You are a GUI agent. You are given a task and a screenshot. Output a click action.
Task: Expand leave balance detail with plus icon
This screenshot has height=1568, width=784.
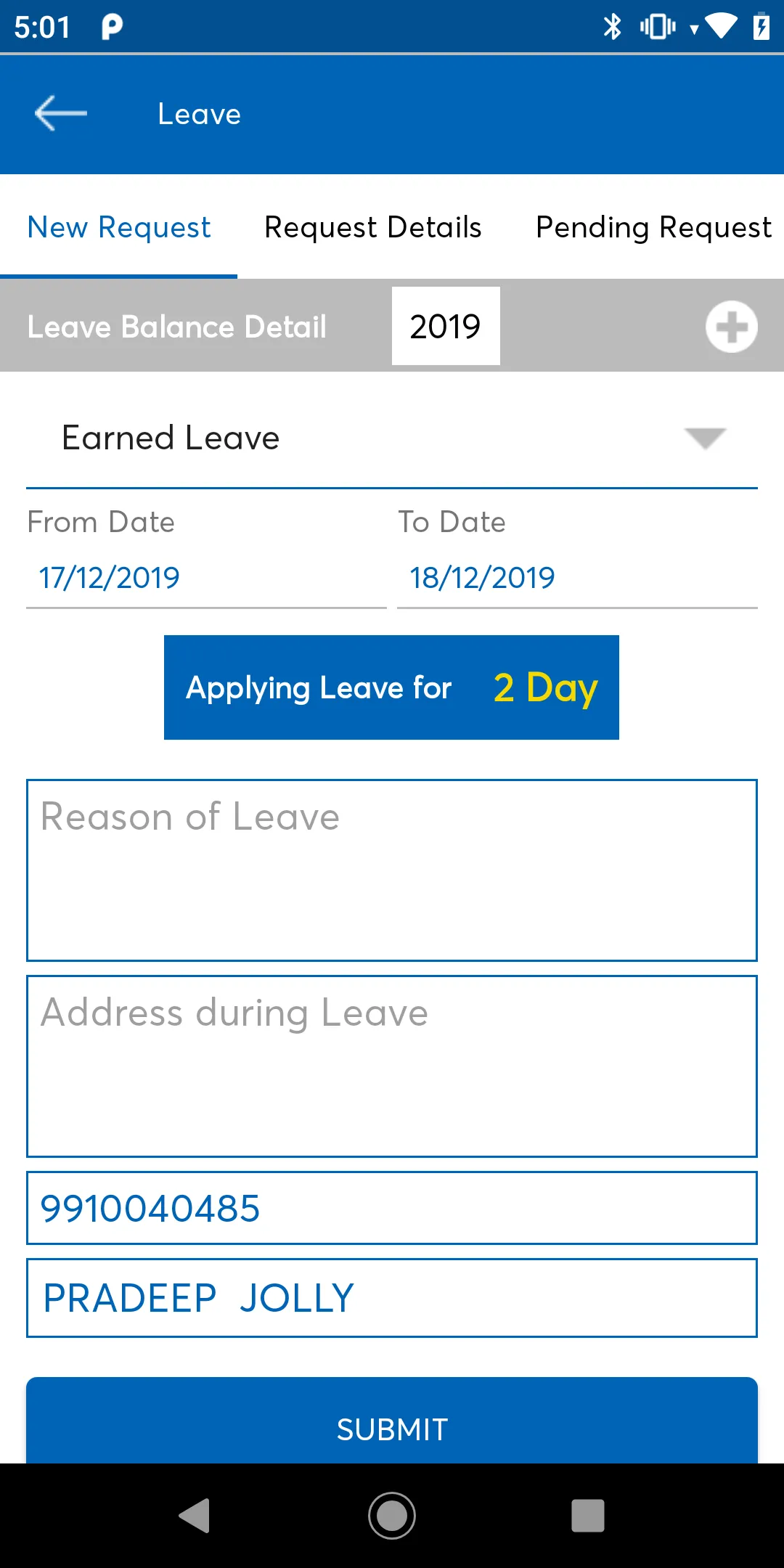731,327
